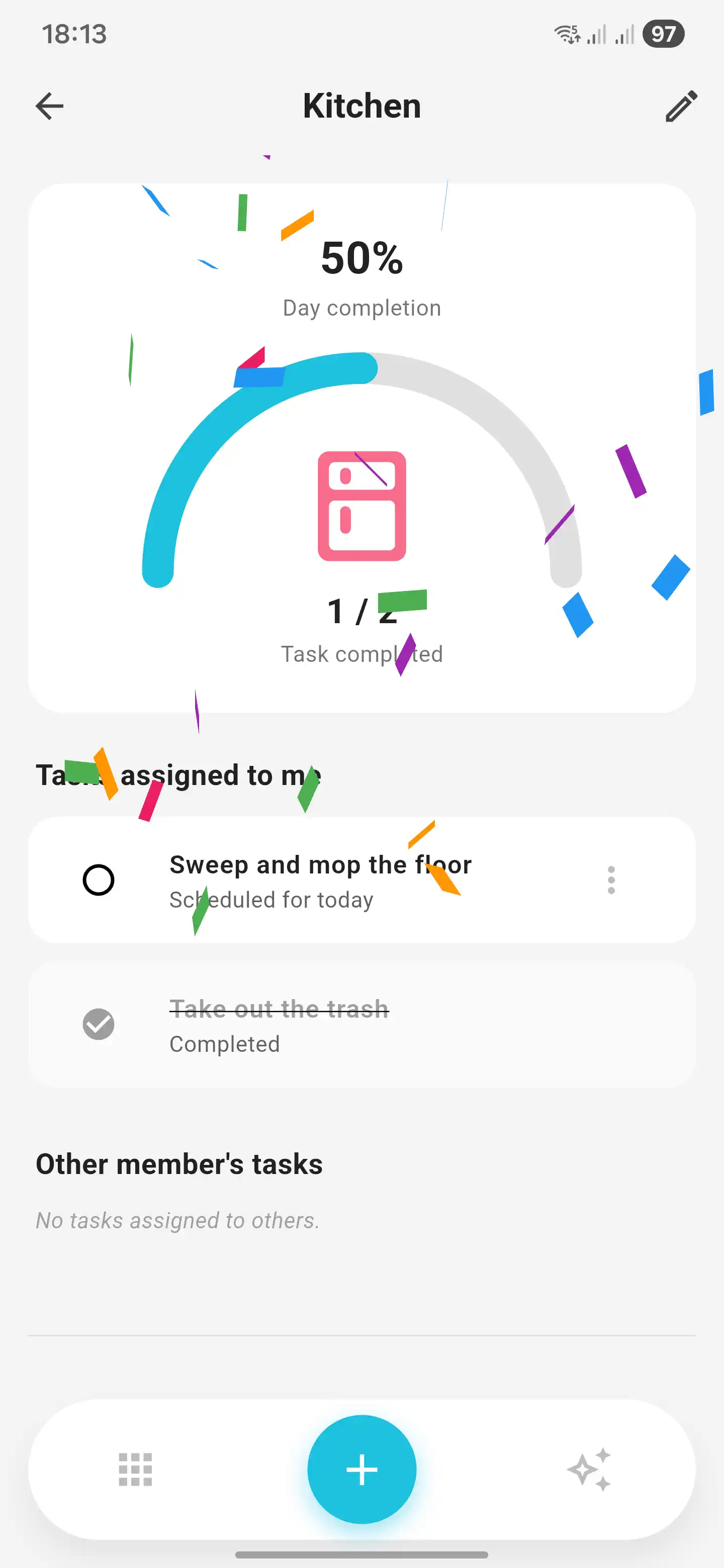This screenshot has height=1568, width=724.
Task: Tap the pencil edit icon for Kitchen
Action: [680, 106]
